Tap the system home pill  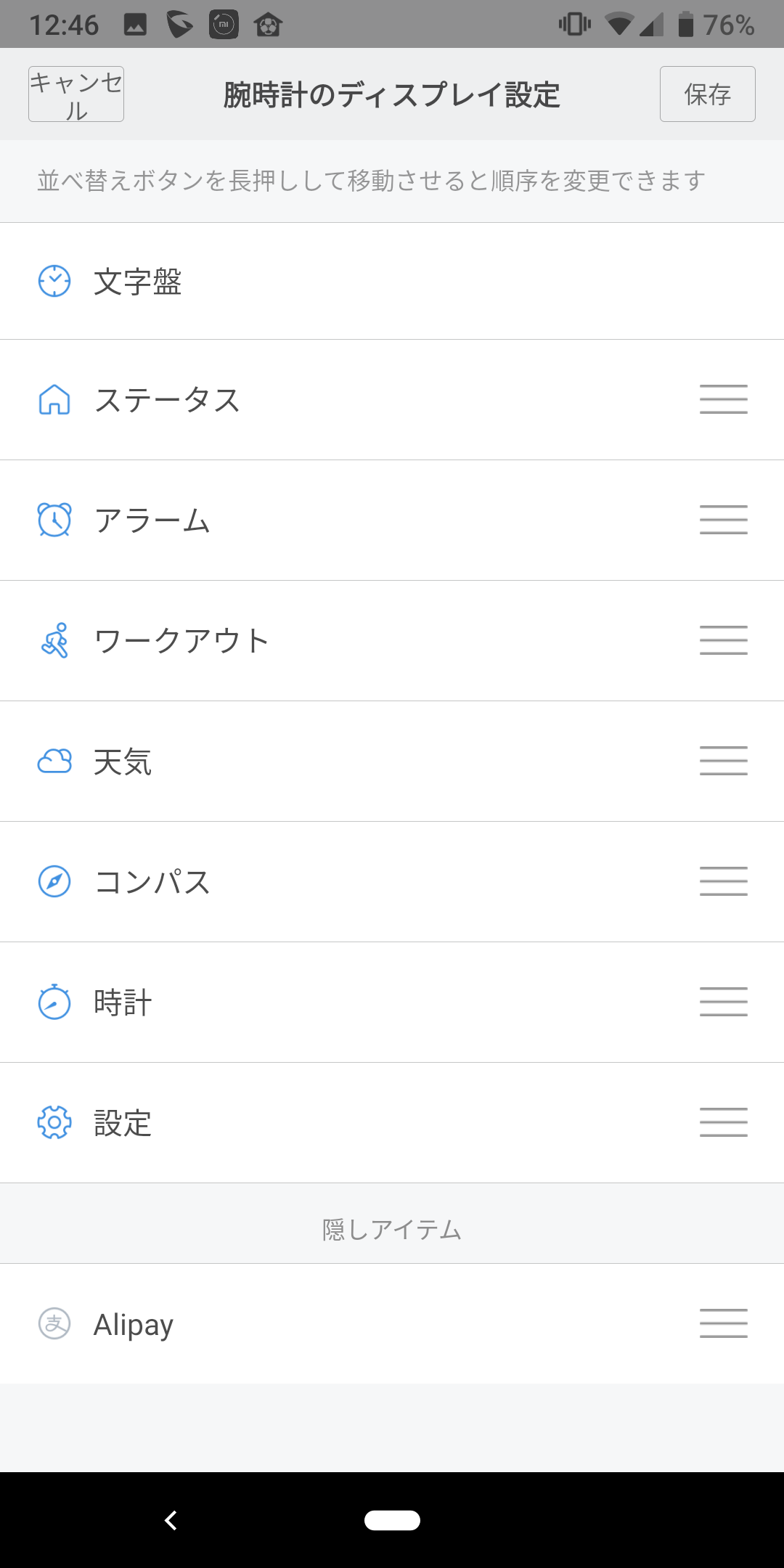(x=392, y=1520)
